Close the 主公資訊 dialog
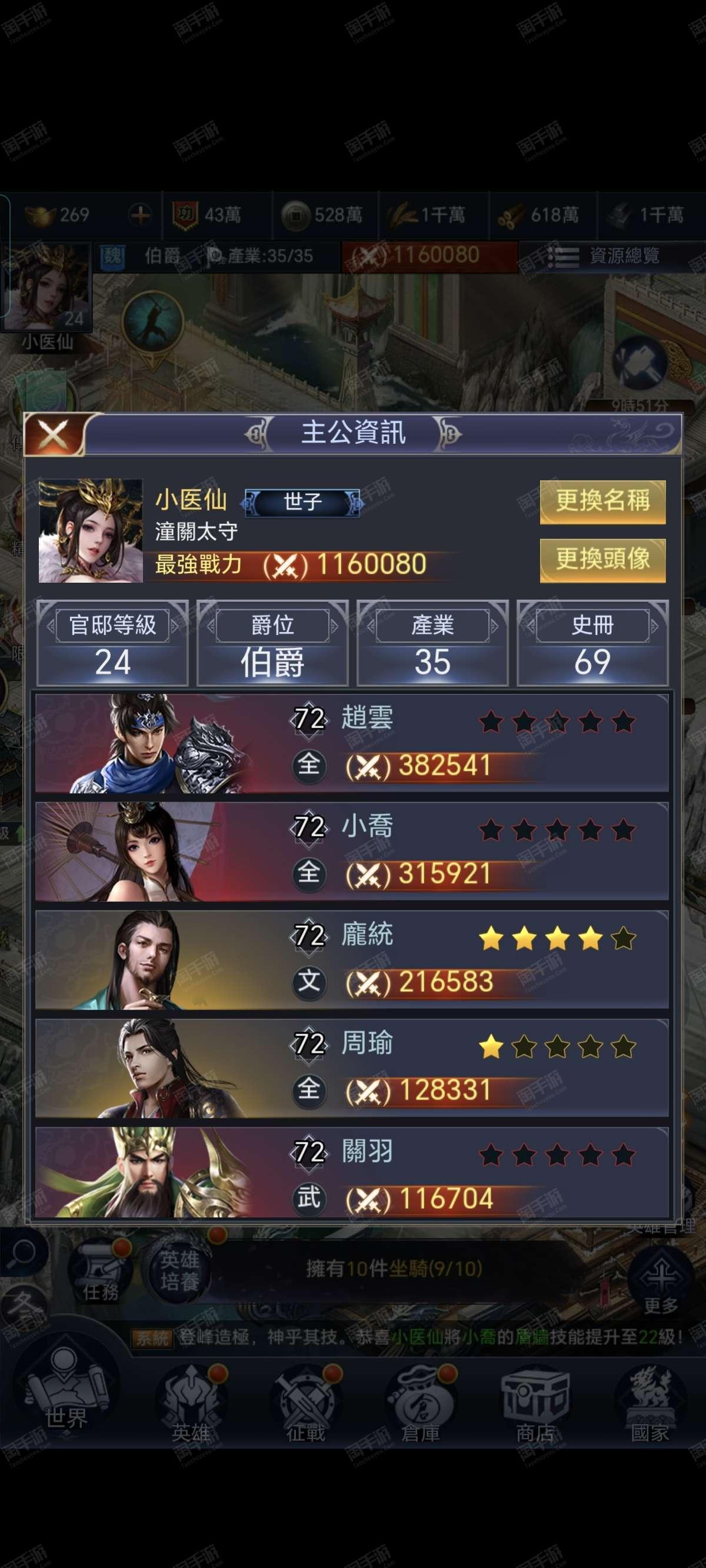This screenshot has width=706, height=1568. pos(54,434)
